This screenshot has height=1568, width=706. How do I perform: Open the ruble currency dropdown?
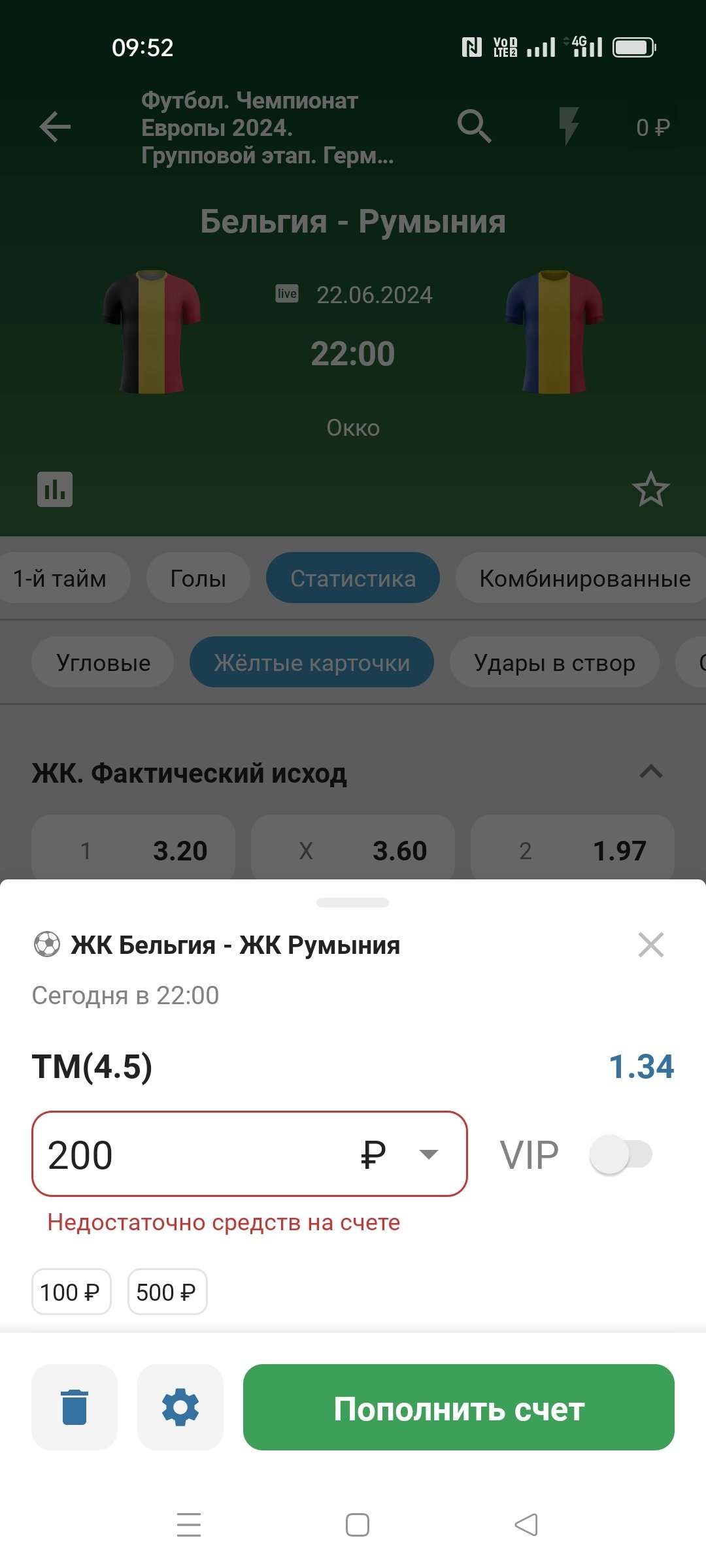pyautogui.click(x=428, y=1154)
